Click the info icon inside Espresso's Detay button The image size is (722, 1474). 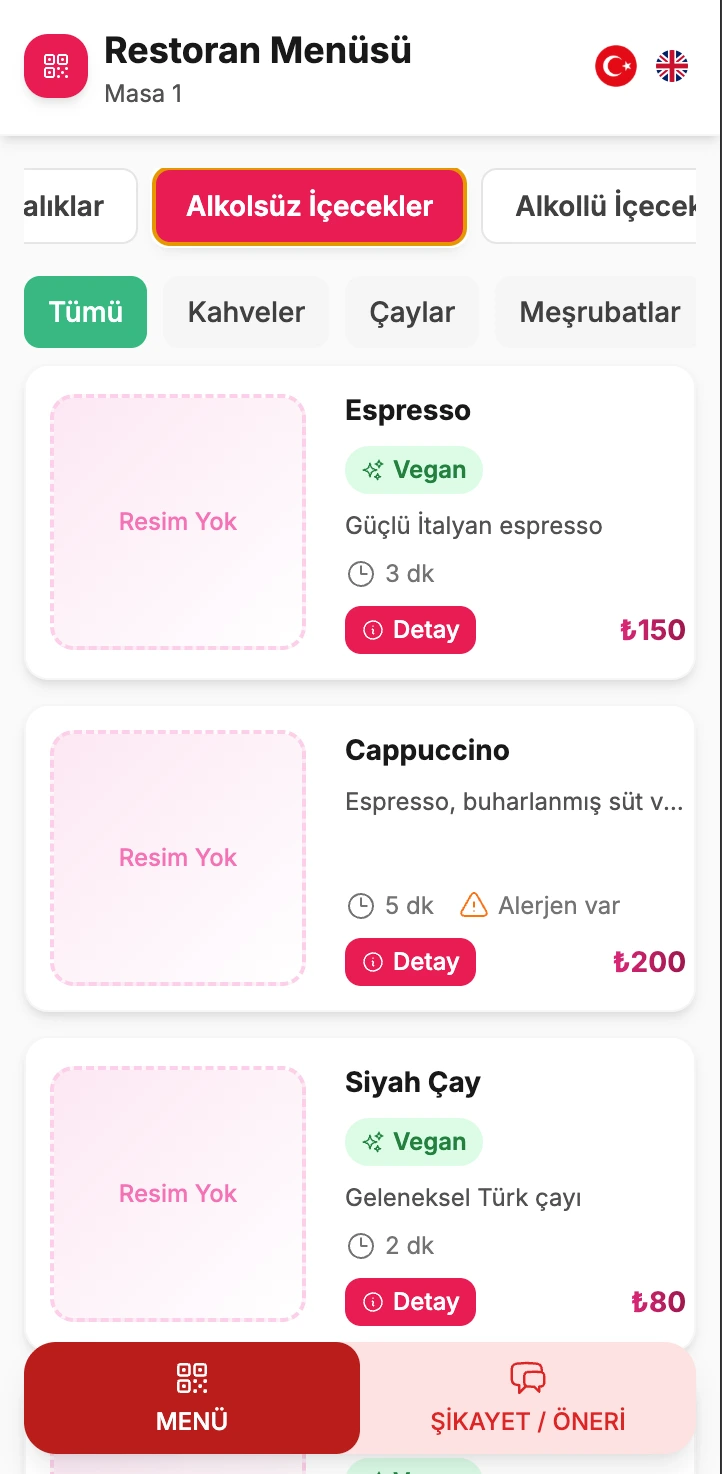point(373,630)
